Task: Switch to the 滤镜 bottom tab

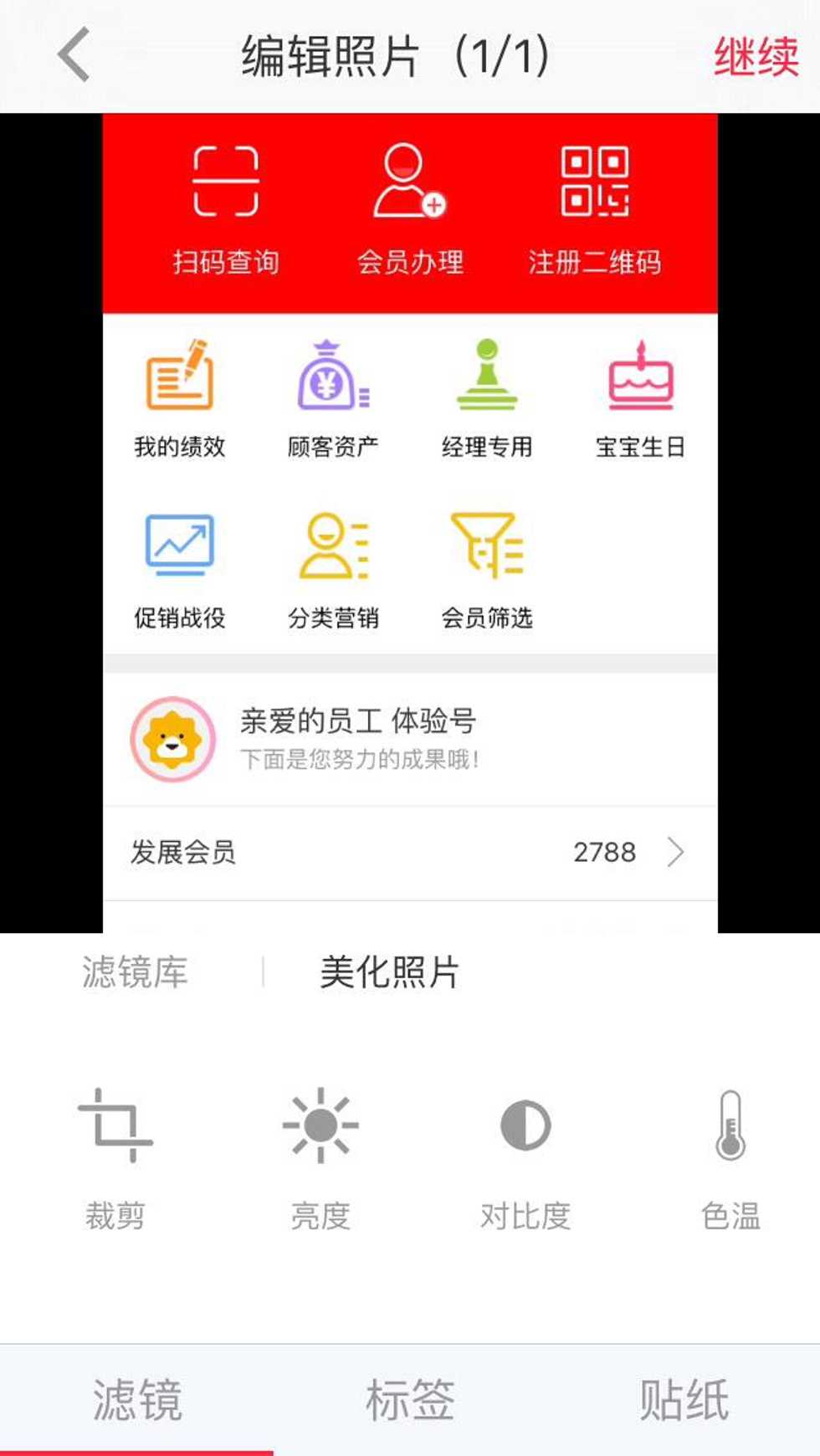Action: (x=136, y=1401)
